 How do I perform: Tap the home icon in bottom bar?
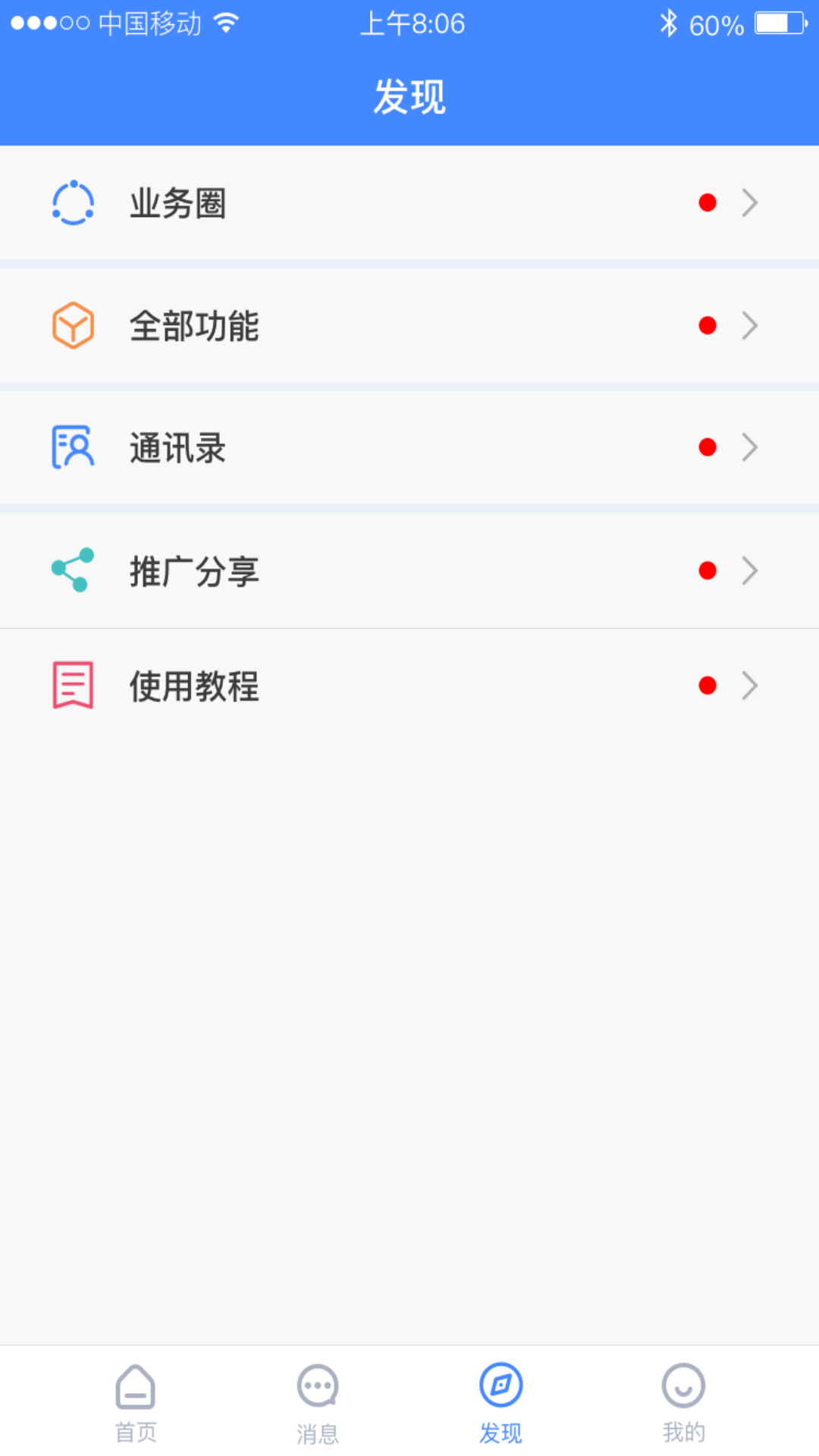[x=136, y=1388]
